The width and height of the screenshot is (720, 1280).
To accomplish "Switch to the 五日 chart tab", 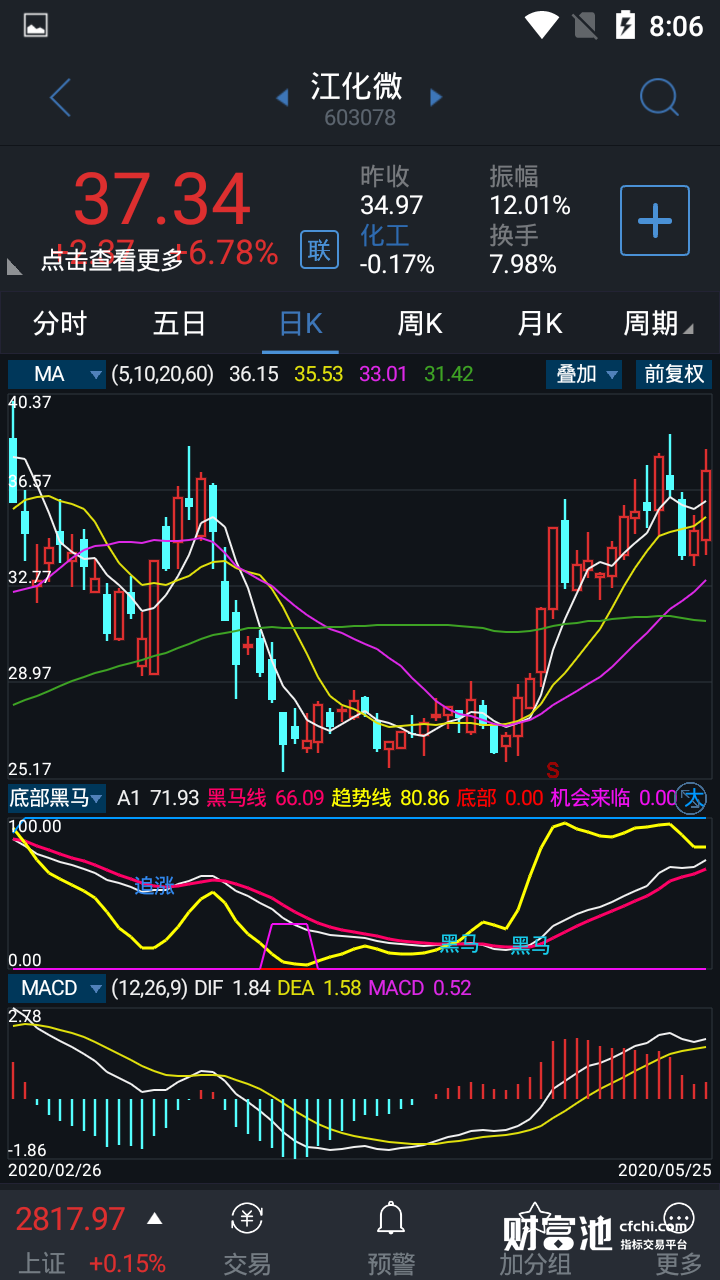I will (x=180, y=323).
